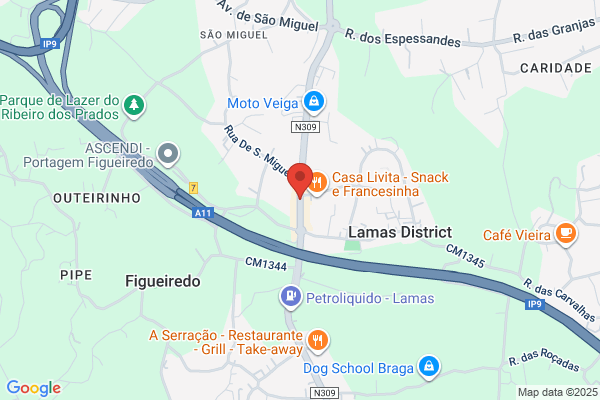Open Casa Livita restaurant marker
The image size is (600, 400).
click(x=319, y=183)
